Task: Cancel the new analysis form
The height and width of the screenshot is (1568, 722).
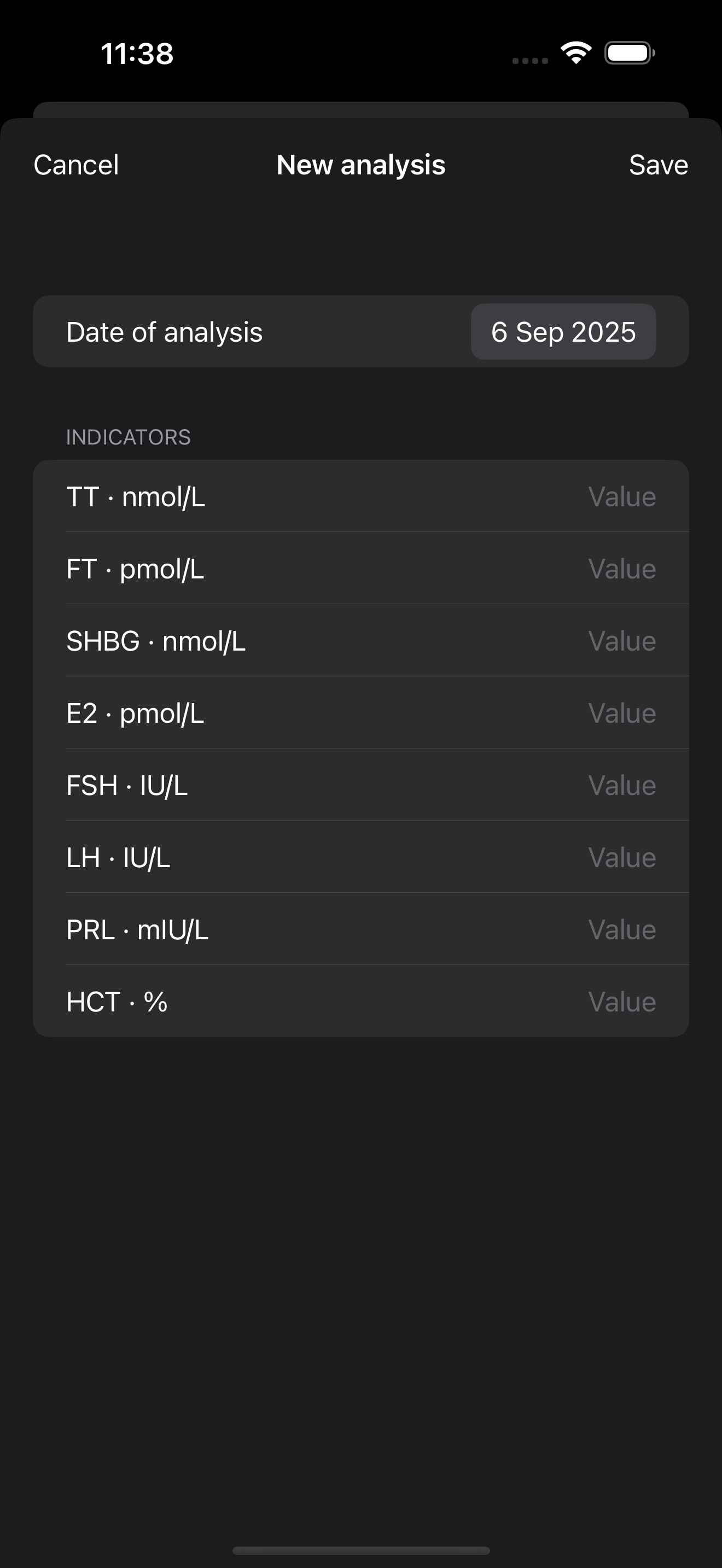Action: [x=76, y=165]
